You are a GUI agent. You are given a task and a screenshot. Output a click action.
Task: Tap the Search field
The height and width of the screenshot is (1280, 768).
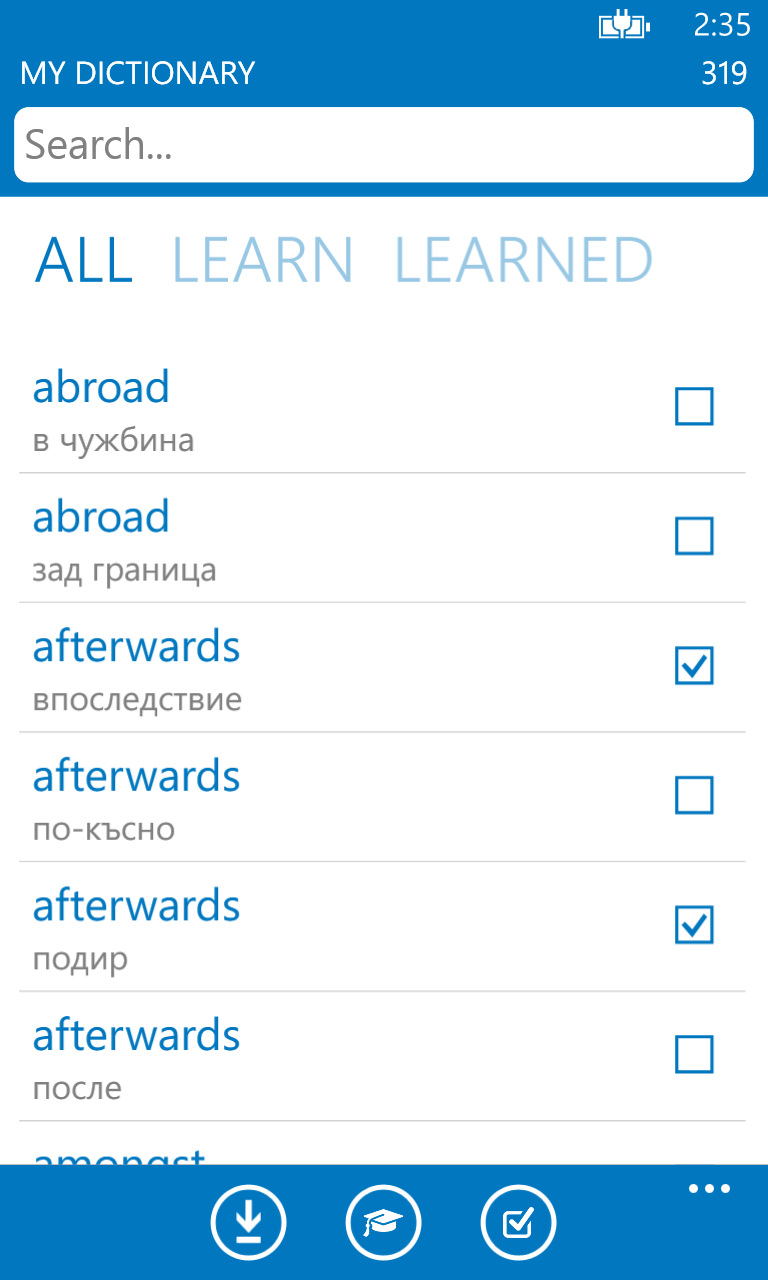coord(383,145)
